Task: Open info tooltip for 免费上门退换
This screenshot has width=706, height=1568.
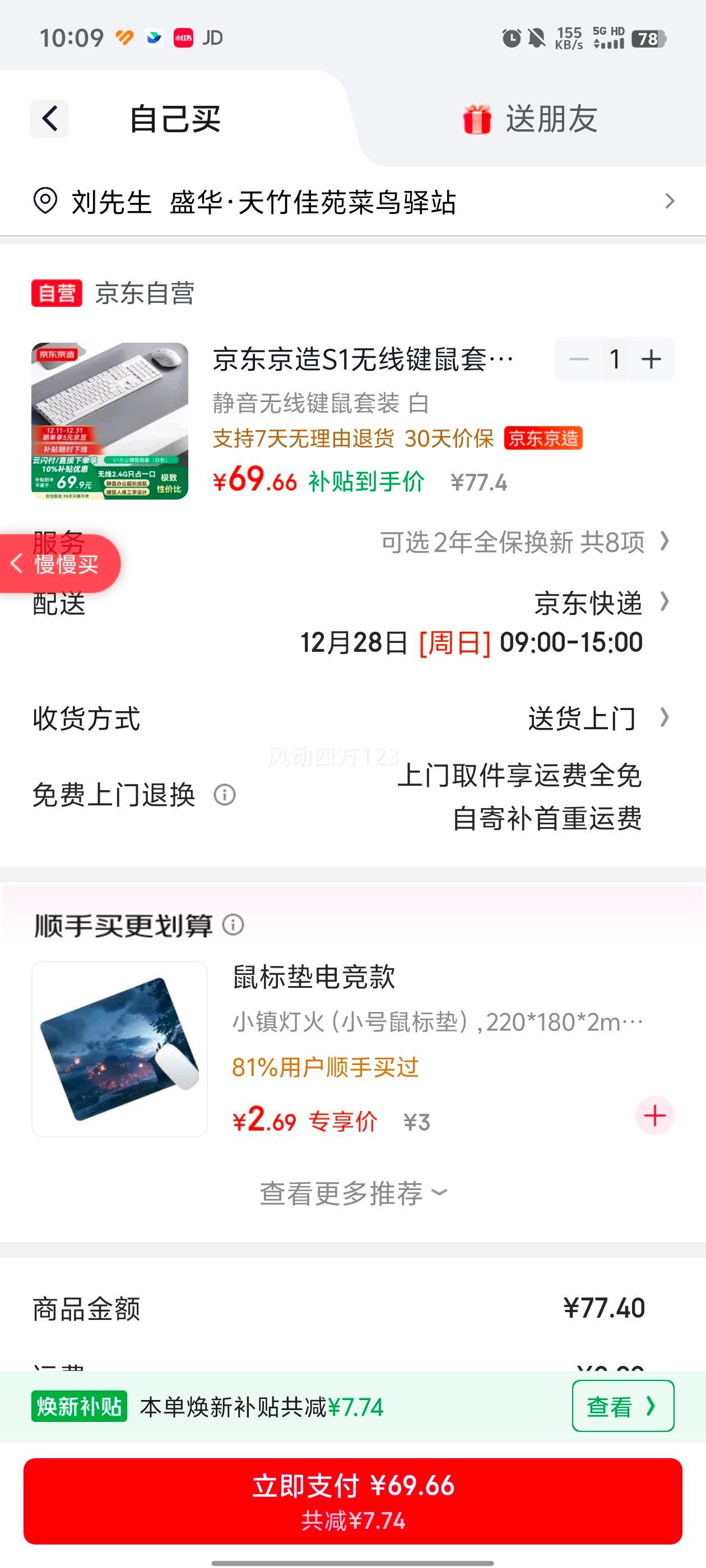Action: (x=224, y=796)
